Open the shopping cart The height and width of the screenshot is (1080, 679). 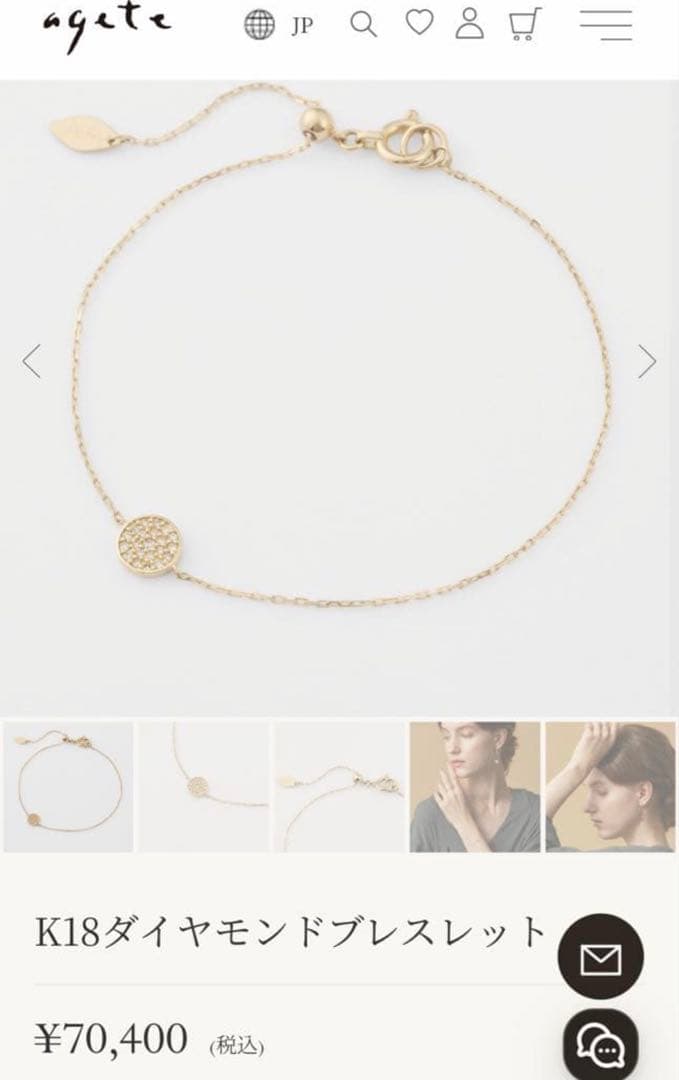[x=524, y=23]
